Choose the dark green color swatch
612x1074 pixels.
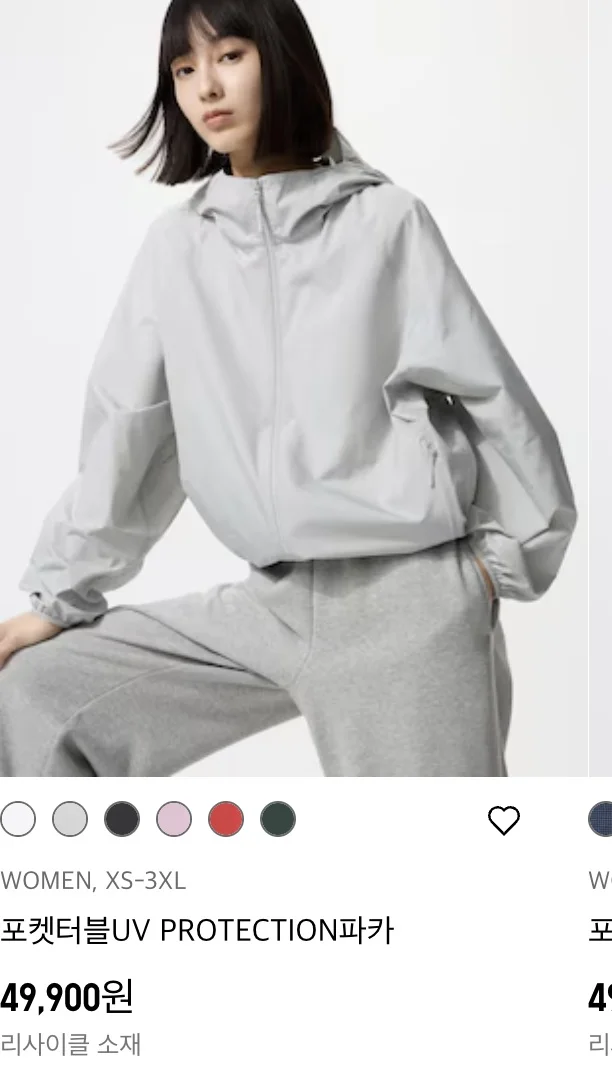click(278, 819)
